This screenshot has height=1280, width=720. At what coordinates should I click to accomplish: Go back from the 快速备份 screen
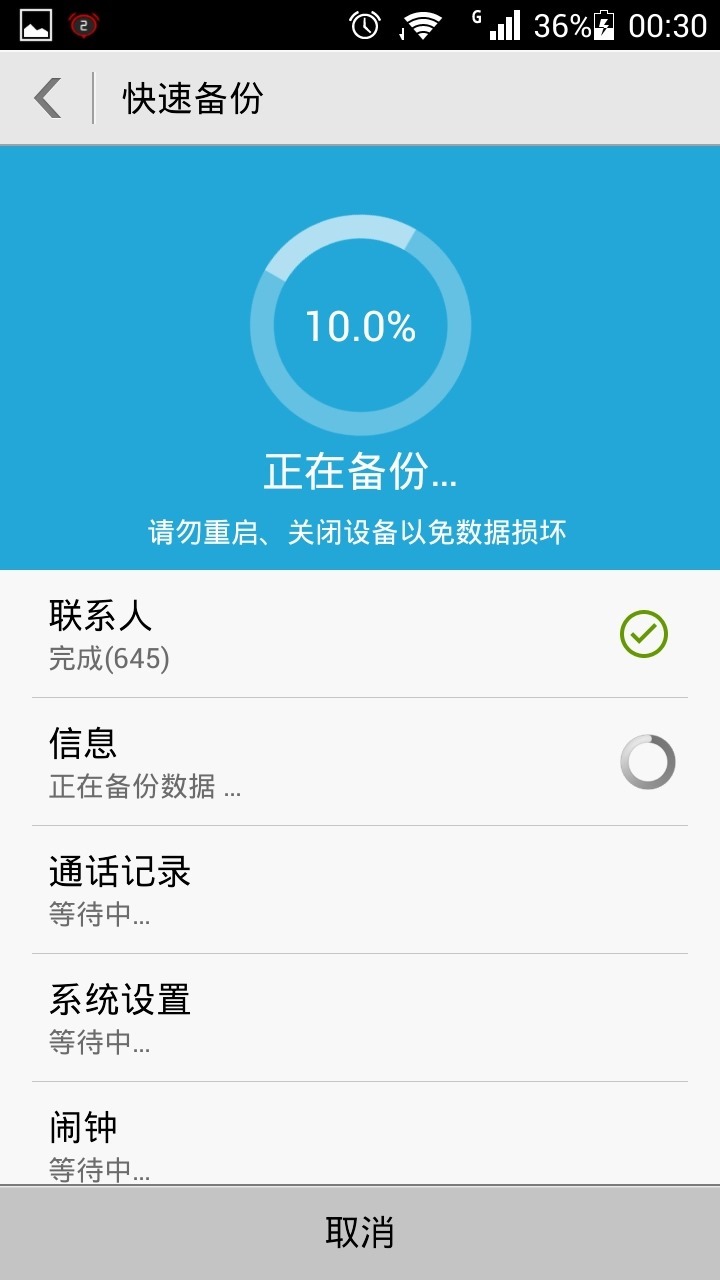(x=48, y=98)
